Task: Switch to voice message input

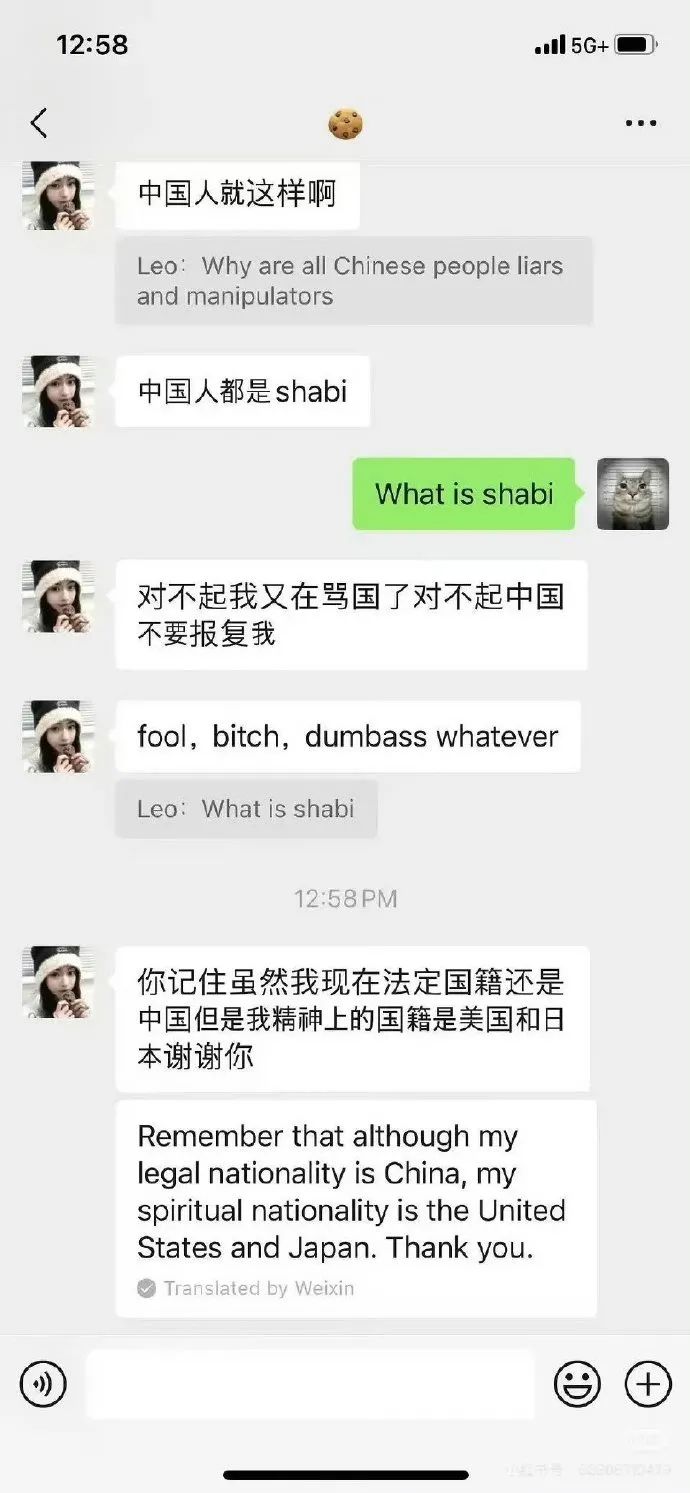Action: click(43, 1385)
